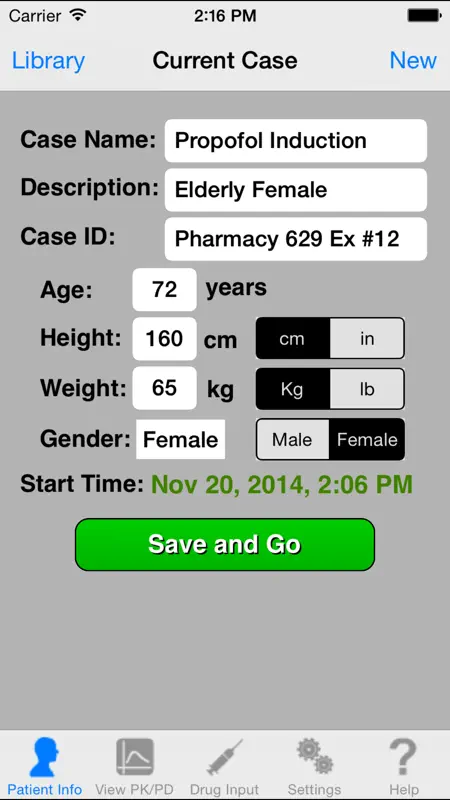Switch to the View PK/PD tab
Viewport: 450px width, 800px height.
135,766
